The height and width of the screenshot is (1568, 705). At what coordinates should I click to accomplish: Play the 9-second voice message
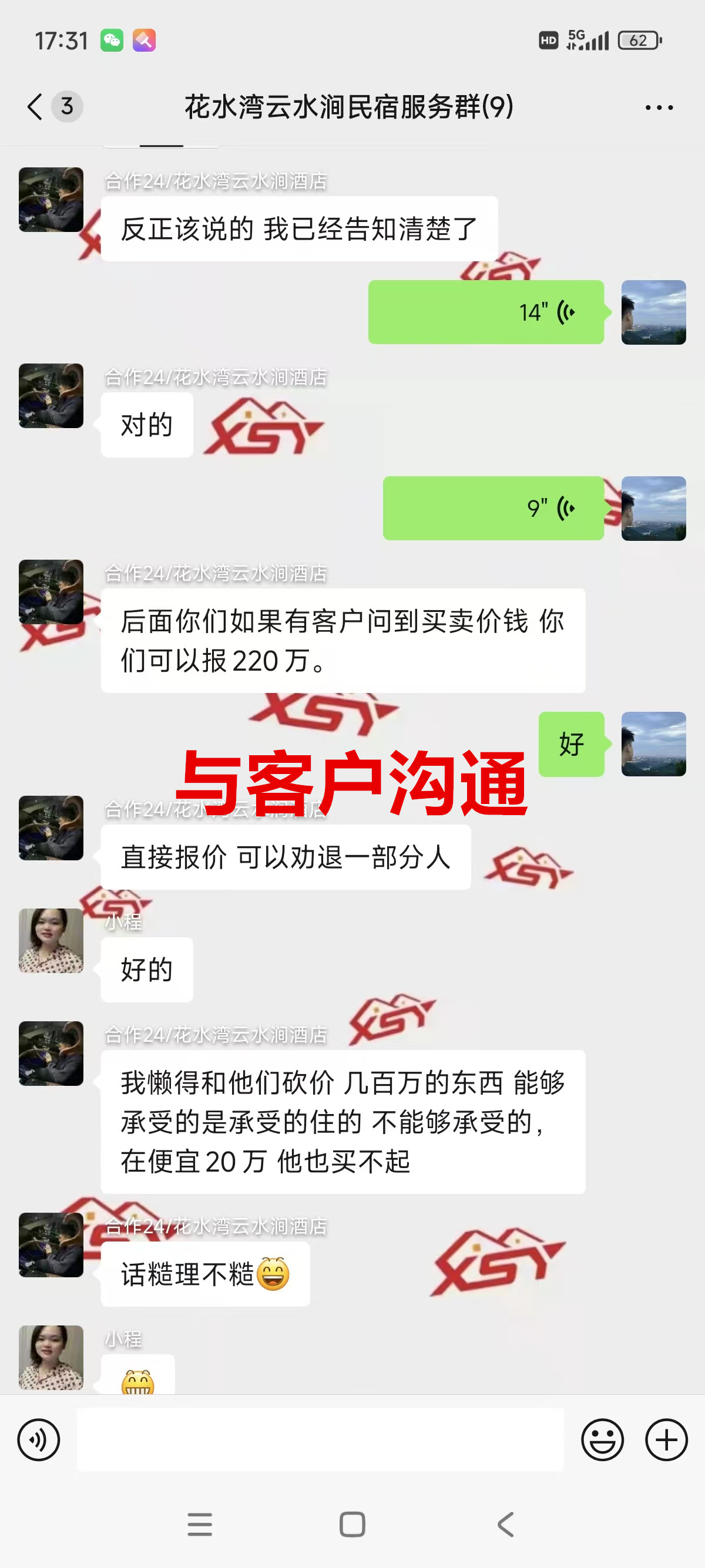click(x=493, y=508)
